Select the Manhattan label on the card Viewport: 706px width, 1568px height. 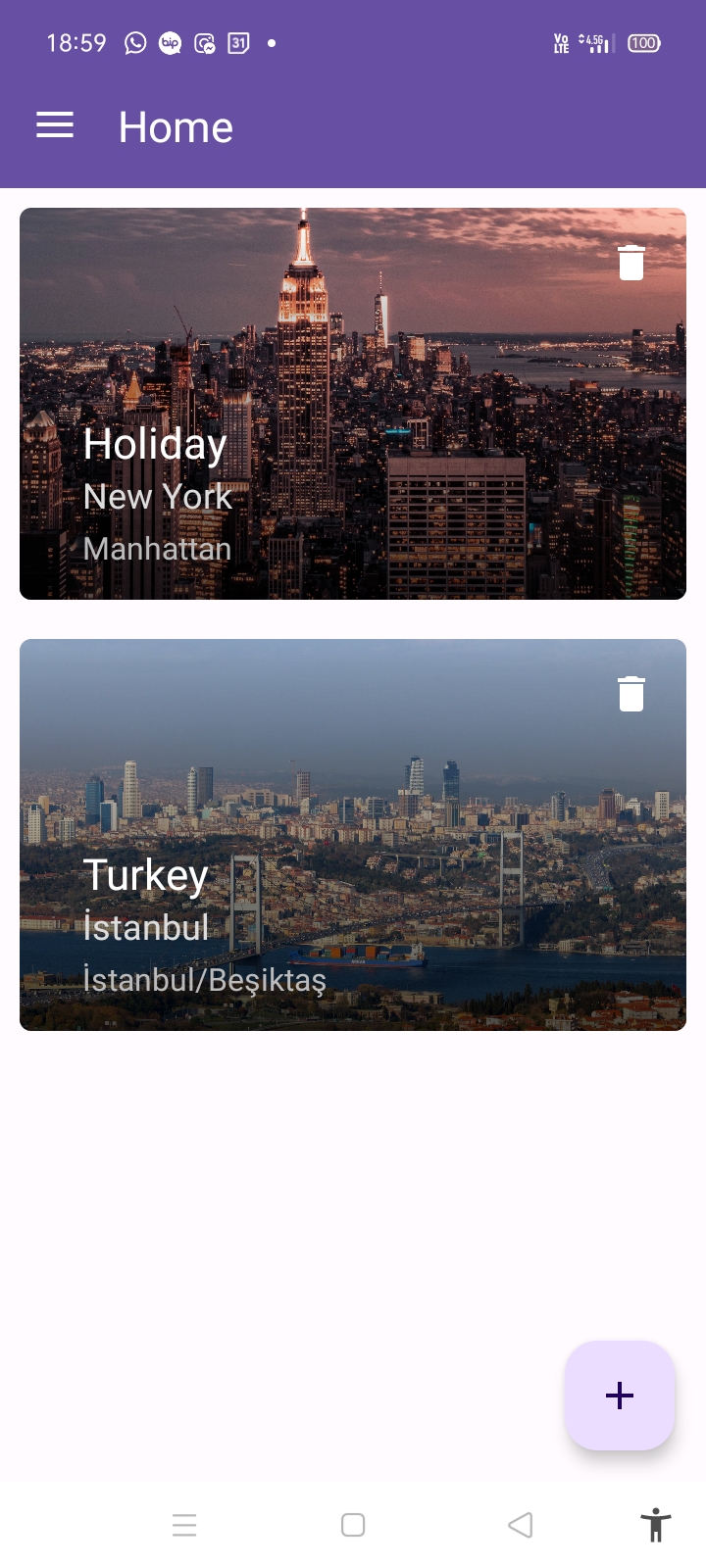(x=157, y=549)
